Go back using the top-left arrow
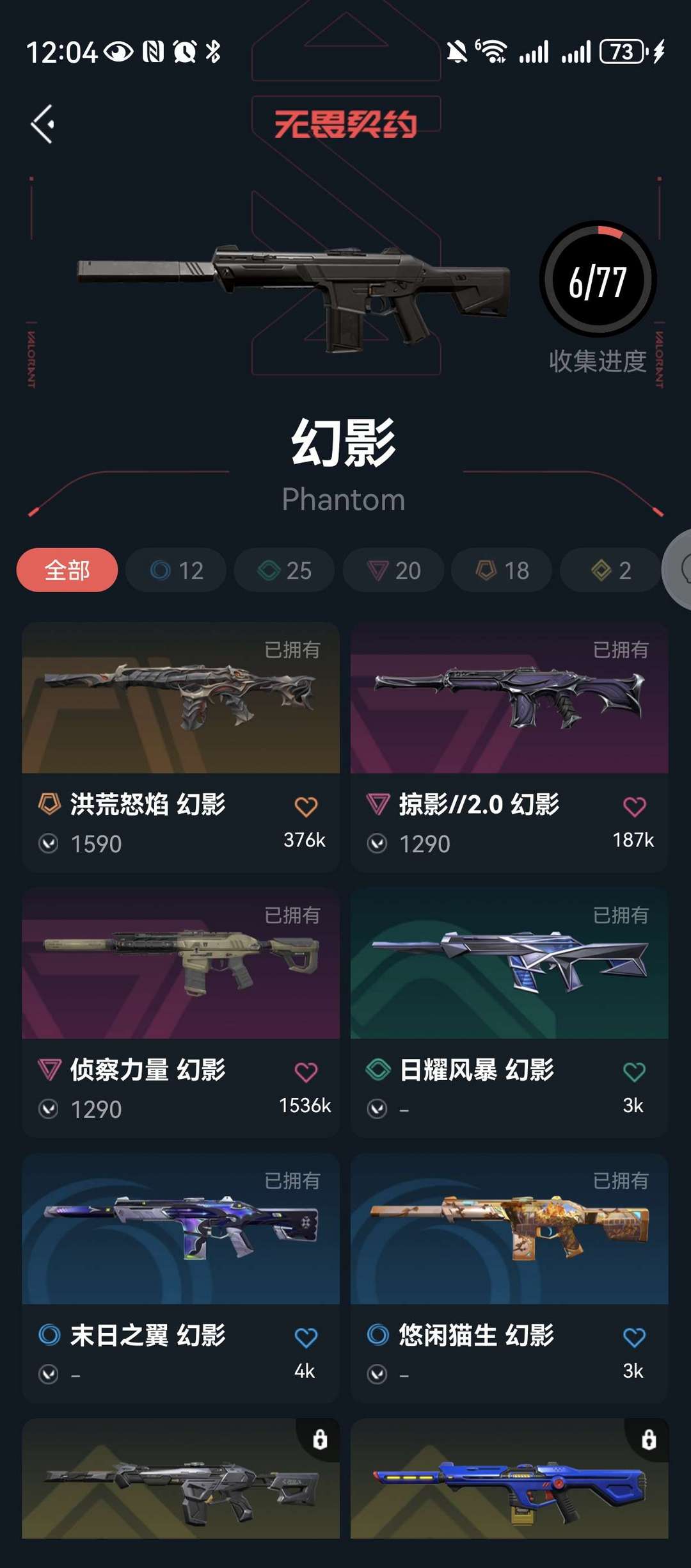The height and width of the screenshot is (1568, 691). pyautogui.click(x=43, y=124)
